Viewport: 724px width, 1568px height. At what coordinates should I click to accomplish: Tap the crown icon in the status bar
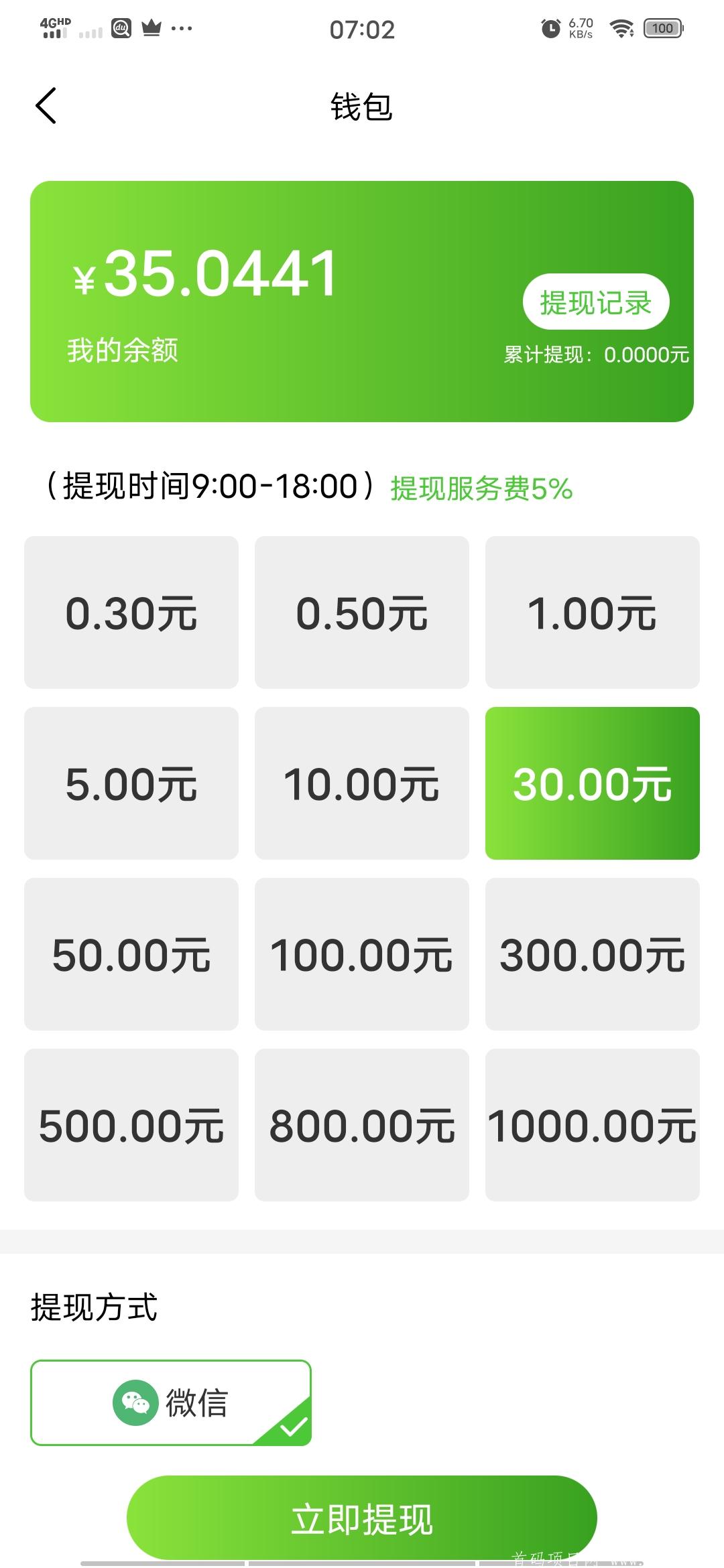pos(153,27)
